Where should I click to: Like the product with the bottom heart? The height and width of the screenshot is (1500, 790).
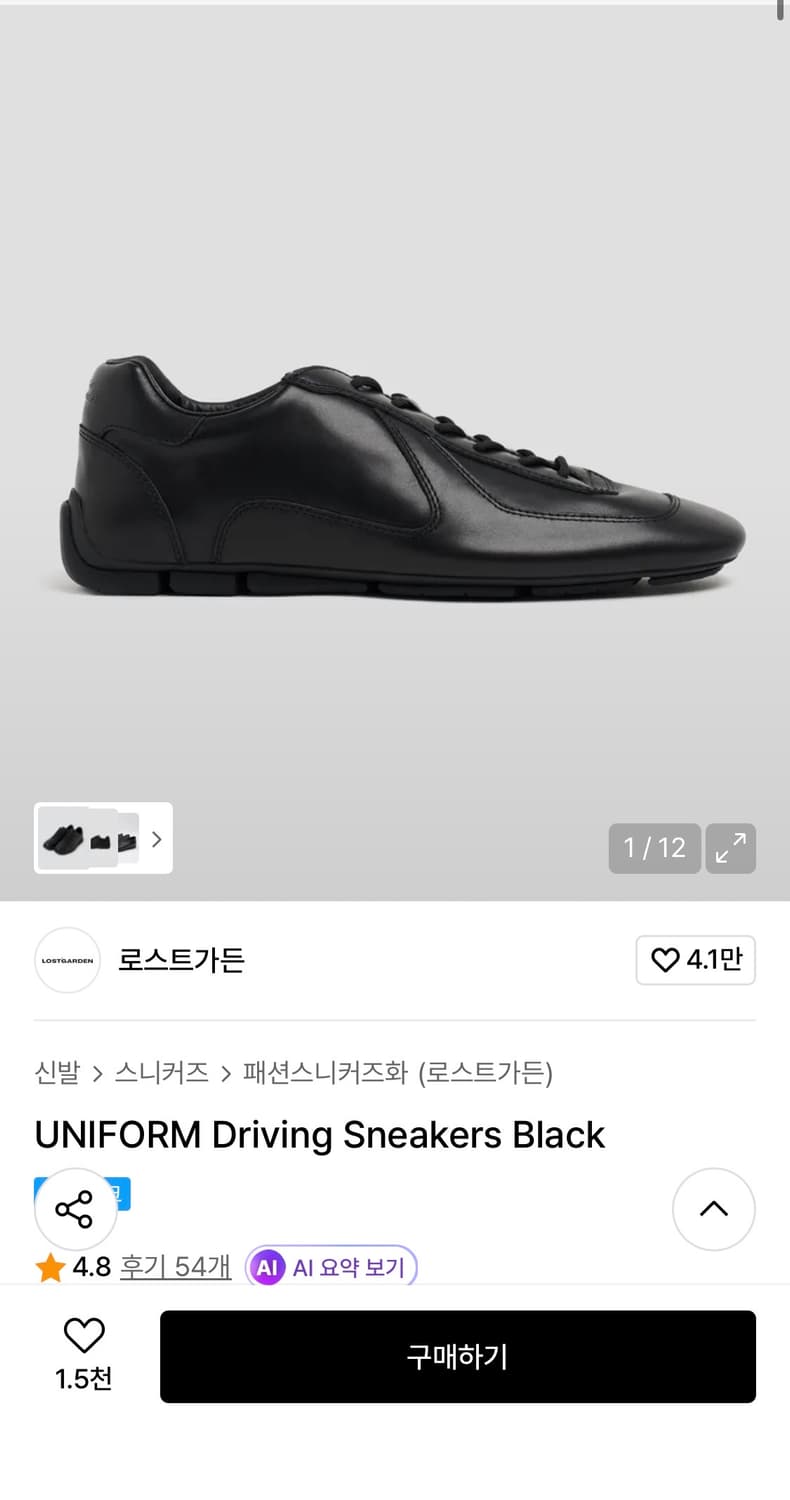point(83,1335)
